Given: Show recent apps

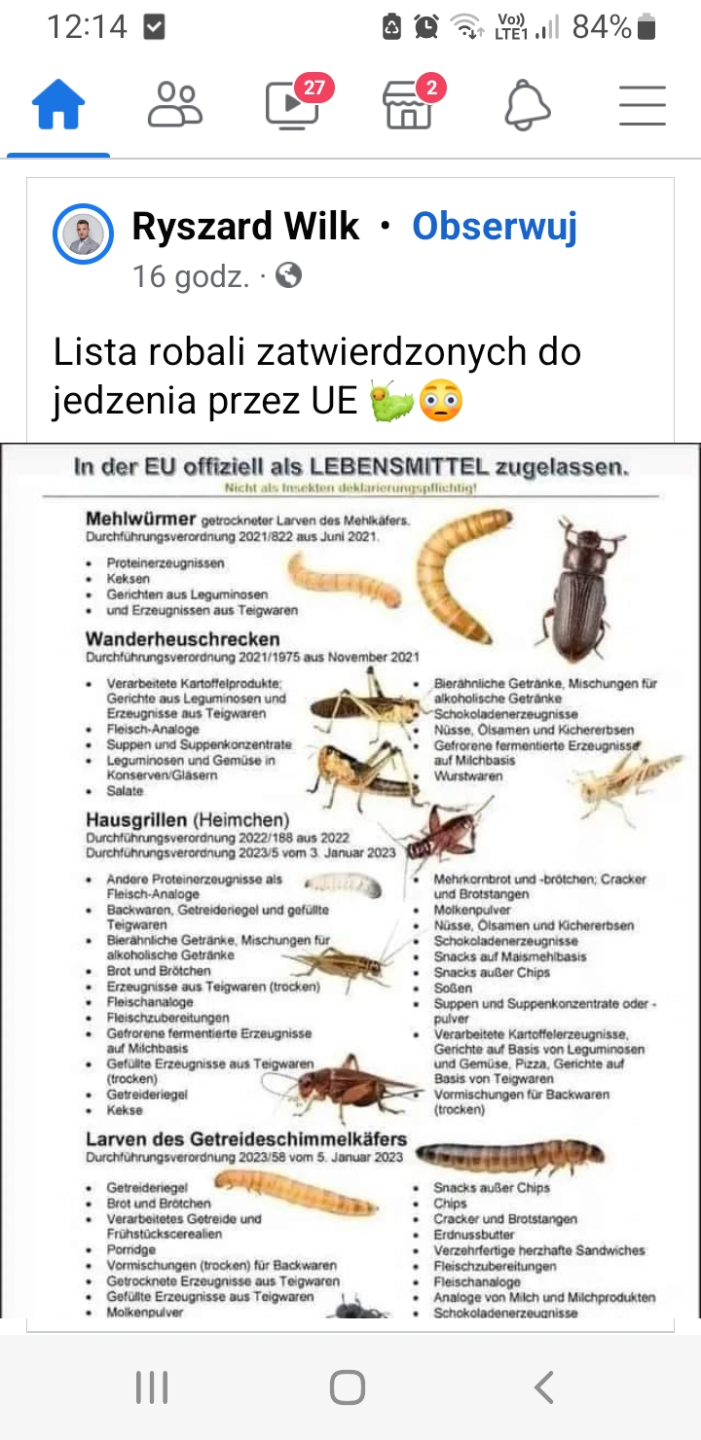Looking at the screenshot, I should tap(152, 1387).
